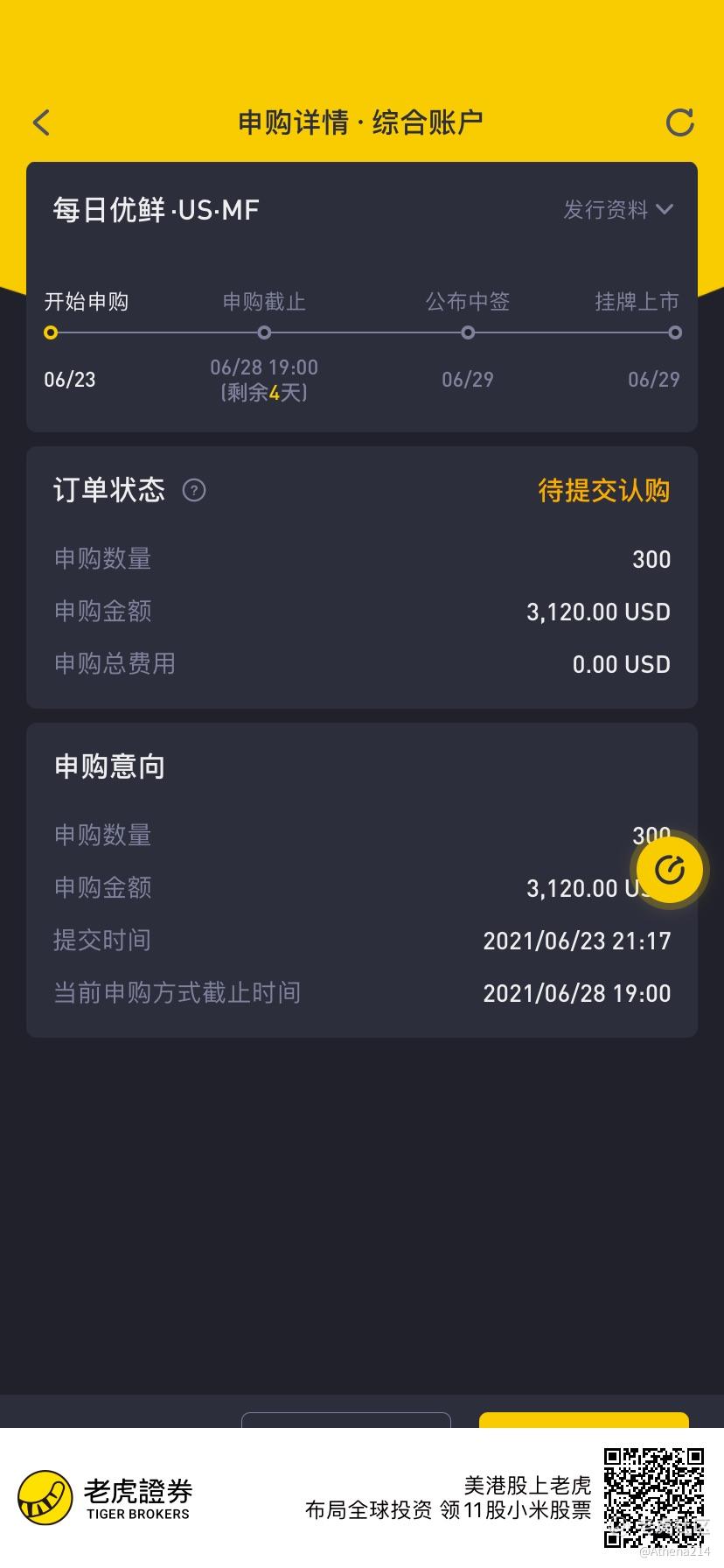This screenshot has width=724, height=1568.
Task: Open the help icon beside 订单状态
Action: (x=194, y=490)
